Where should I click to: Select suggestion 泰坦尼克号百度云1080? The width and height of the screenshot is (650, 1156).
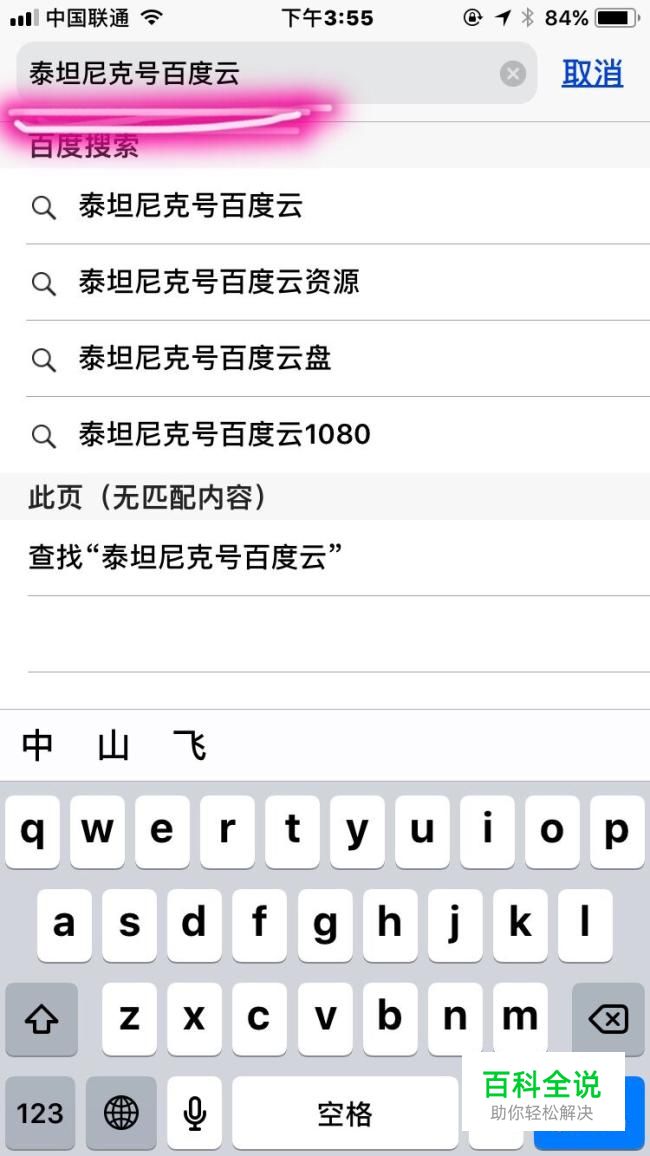coord(224,435)
